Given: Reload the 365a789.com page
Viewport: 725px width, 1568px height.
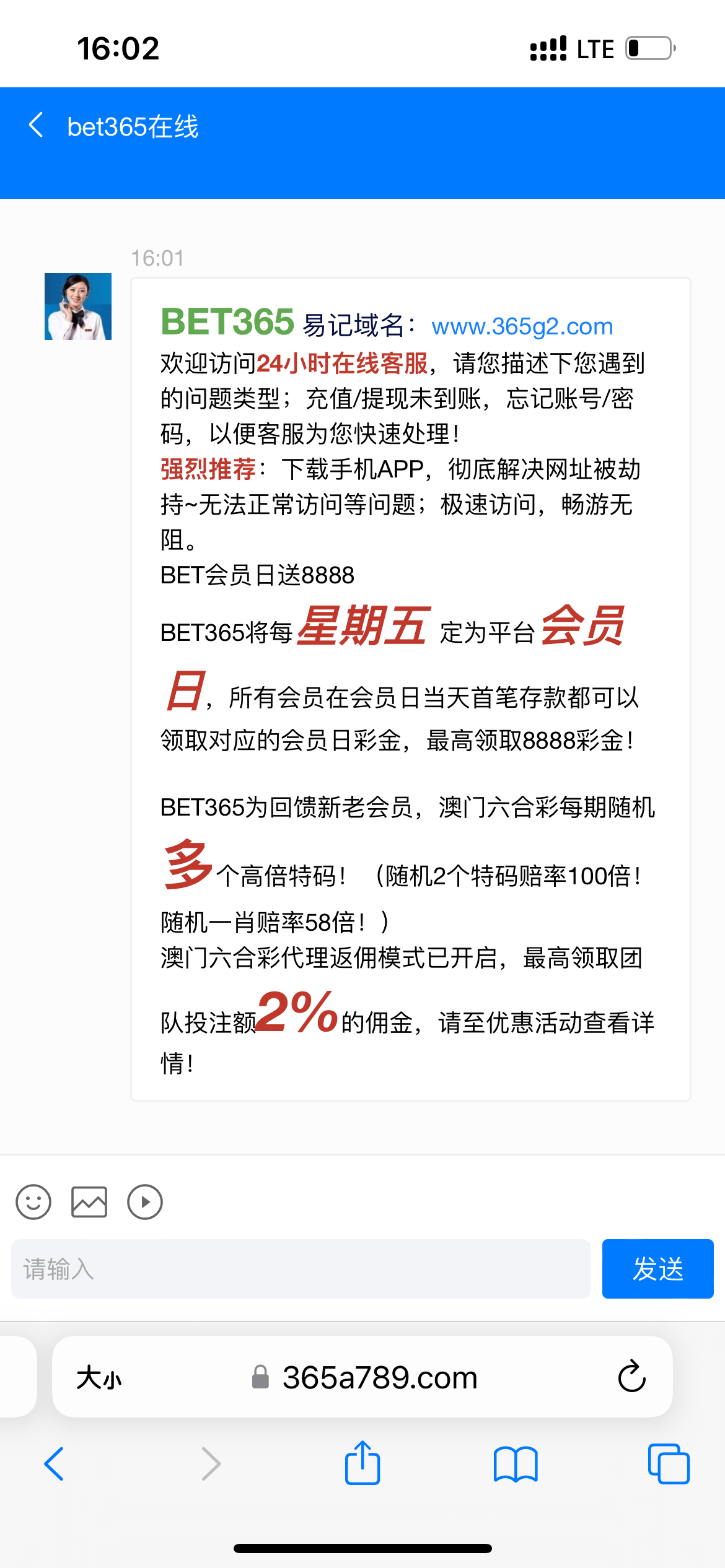Looking at the screenshot, I should point(631,1377).
